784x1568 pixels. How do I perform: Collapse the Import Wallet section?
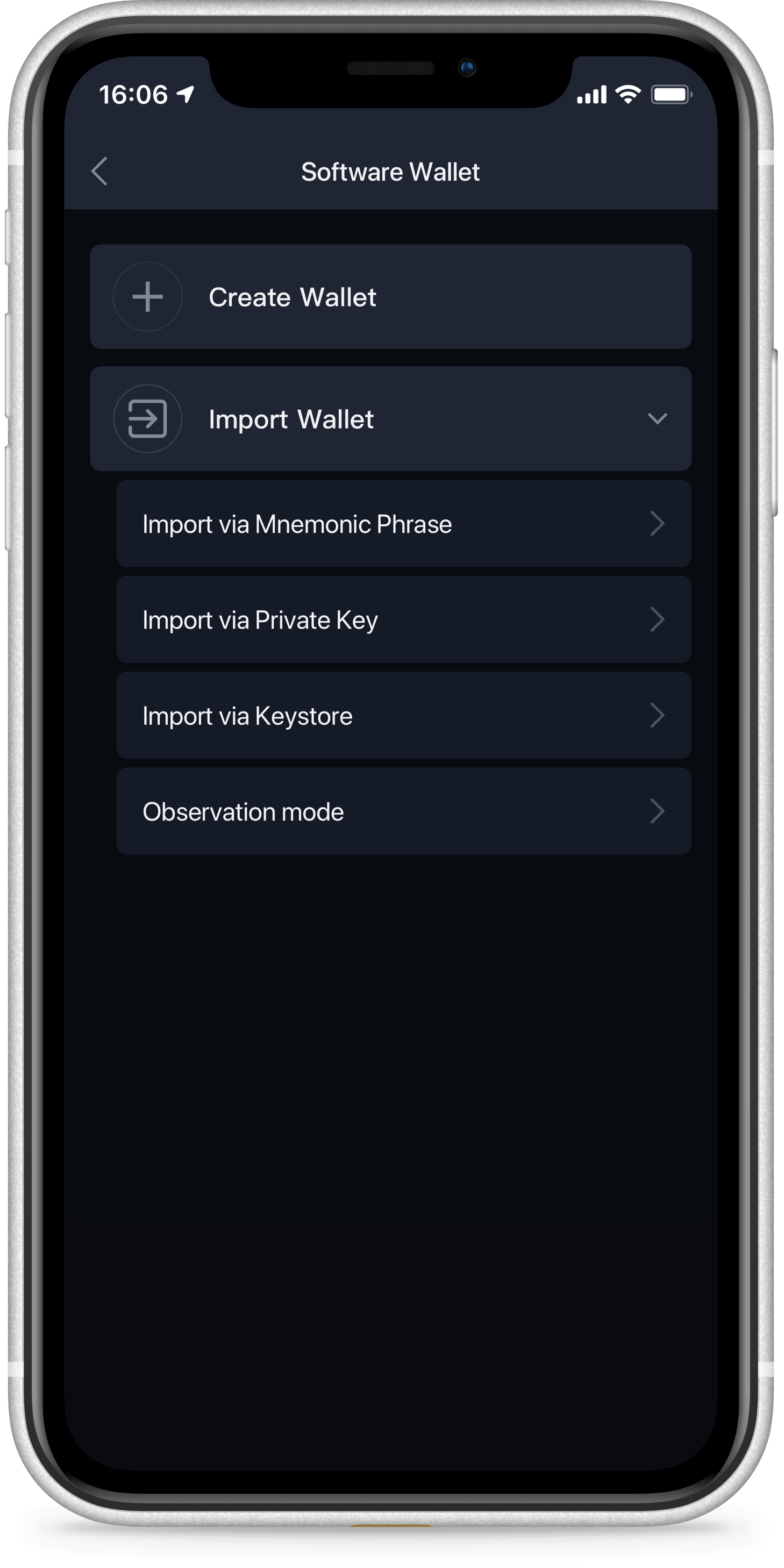coord(657,419)
